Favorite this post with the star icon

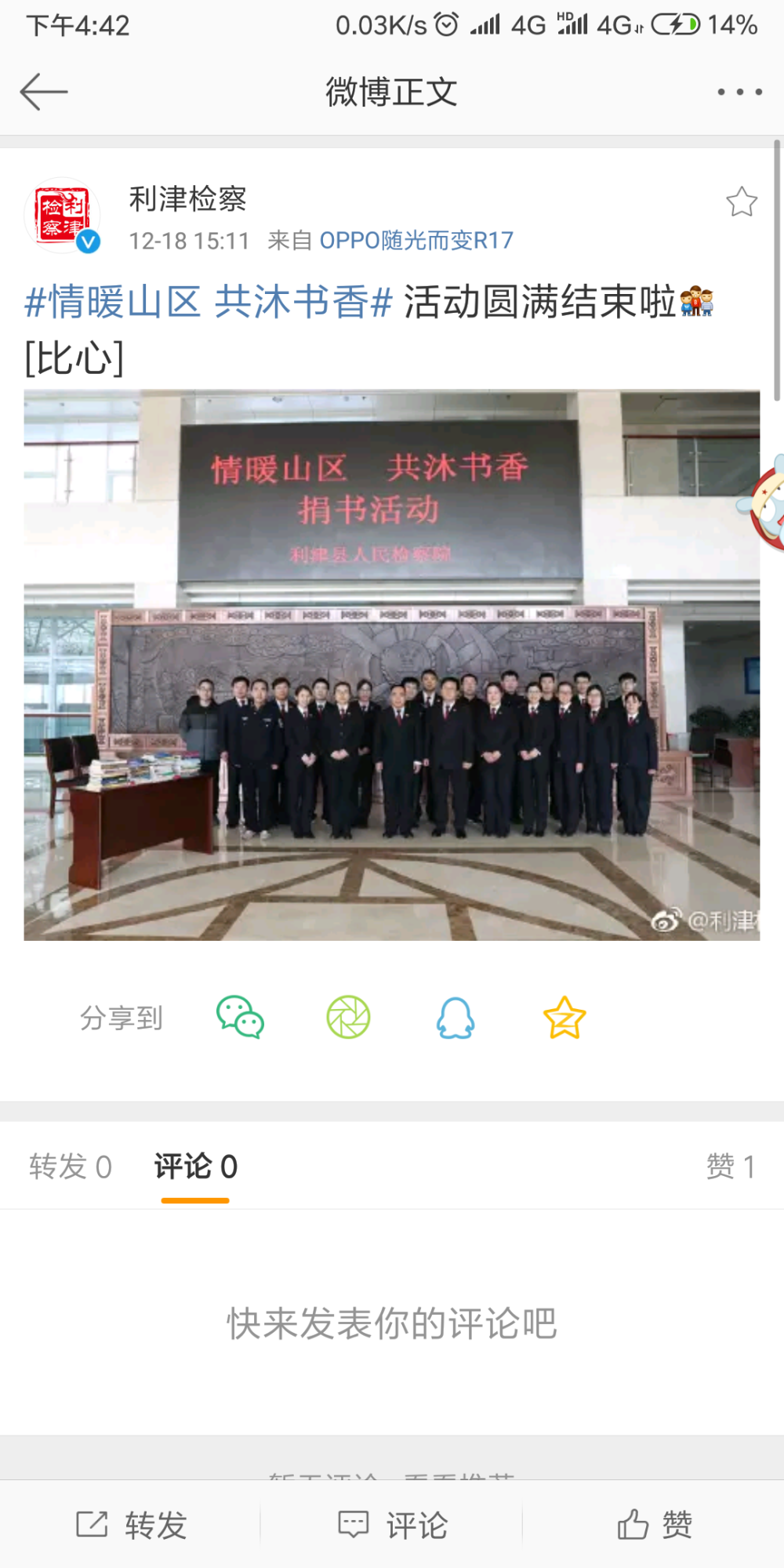point(741,202)
